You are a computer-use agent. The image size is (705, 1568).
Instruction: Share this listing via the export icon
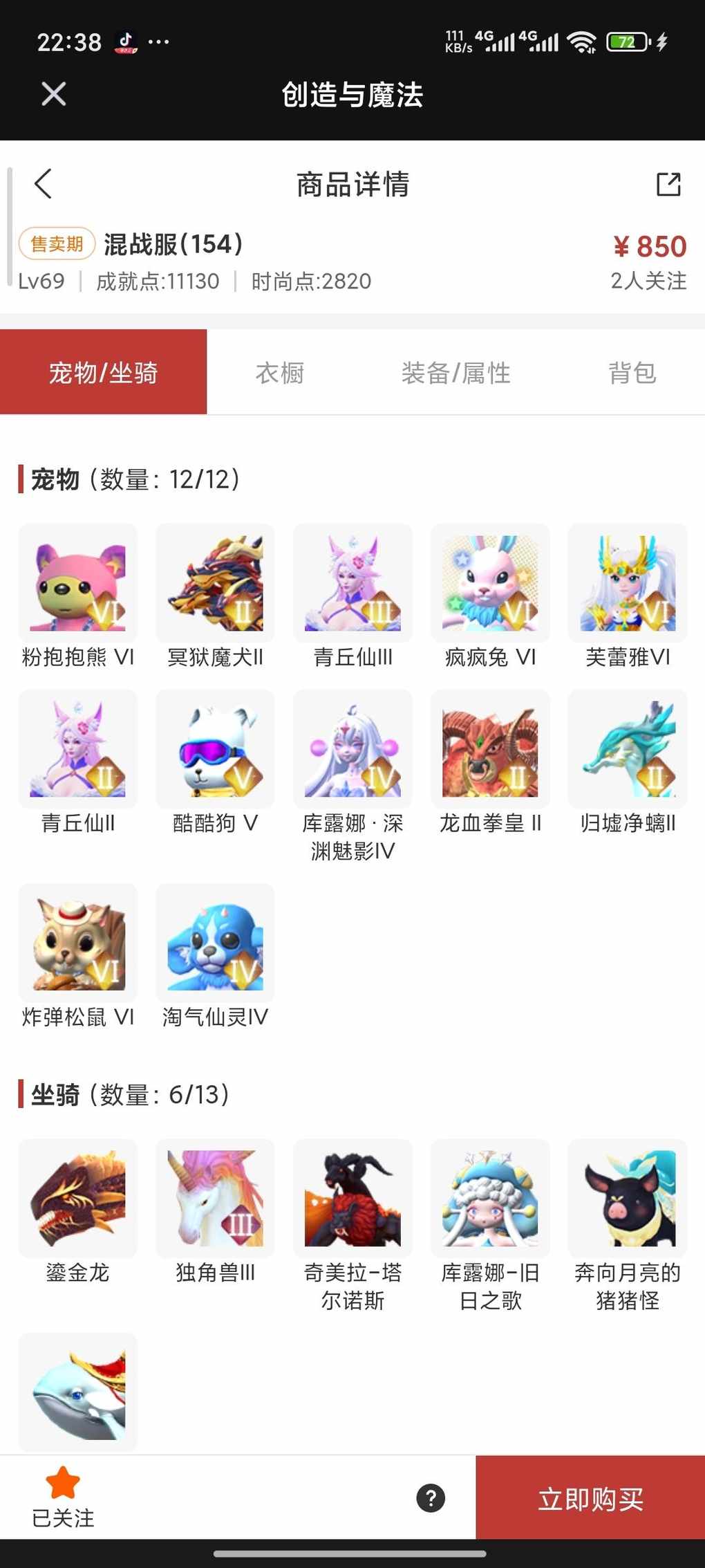[668, 184]
